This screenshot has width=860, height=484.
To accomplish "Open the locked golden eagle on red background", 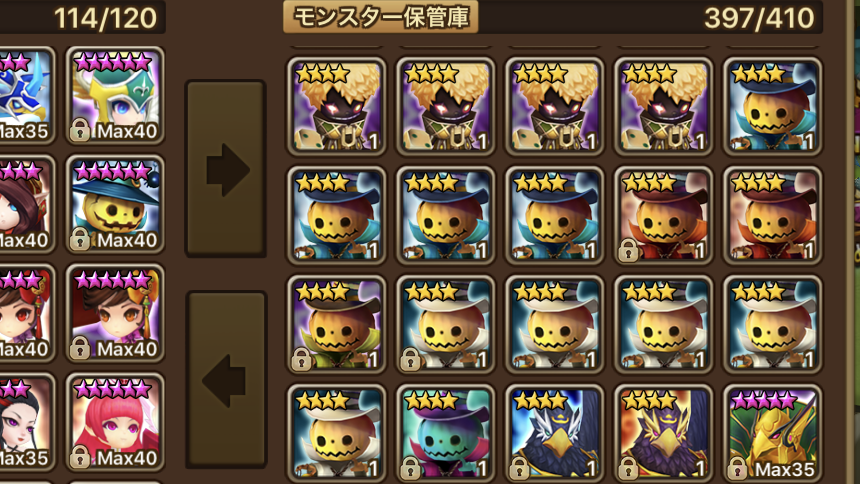I will (x=662, y=432).
